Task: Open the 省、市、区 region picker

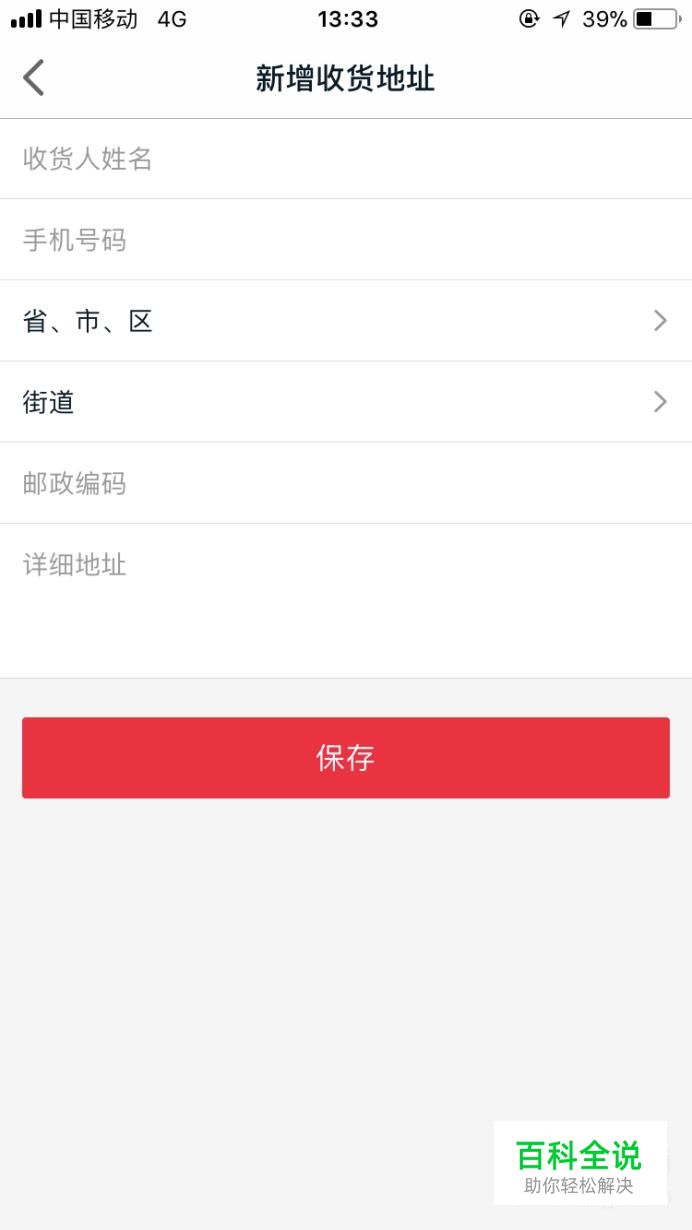Action: click(346, 321)
